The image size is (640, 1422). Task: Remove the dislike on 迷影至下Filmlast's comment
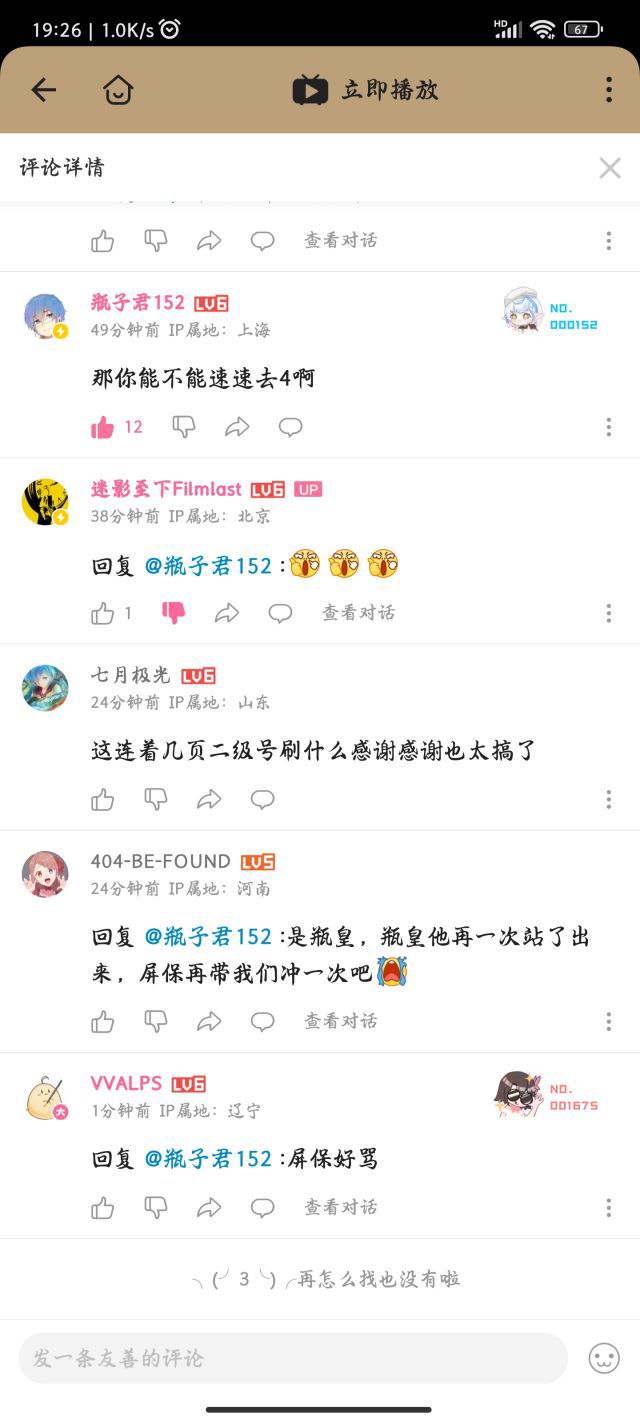coord(174,613)
